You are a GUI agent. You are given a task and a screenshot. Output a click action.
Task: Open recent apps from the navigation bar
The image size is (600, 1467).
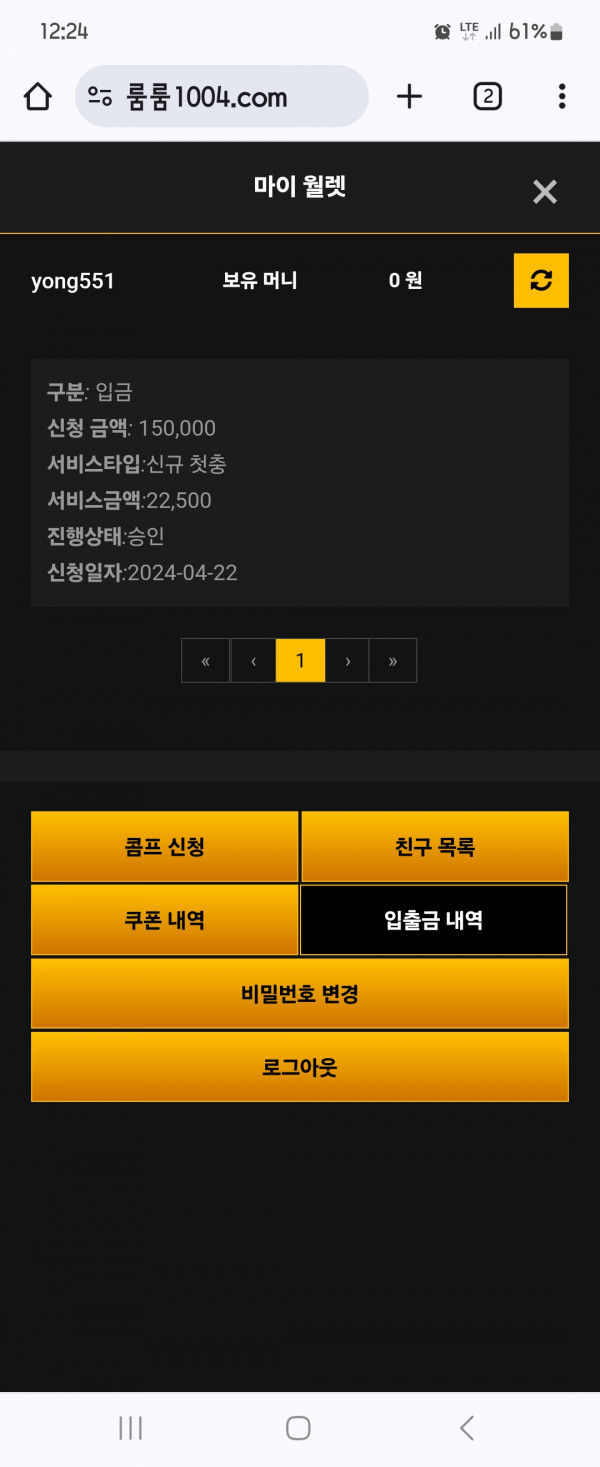[131, 1428]
